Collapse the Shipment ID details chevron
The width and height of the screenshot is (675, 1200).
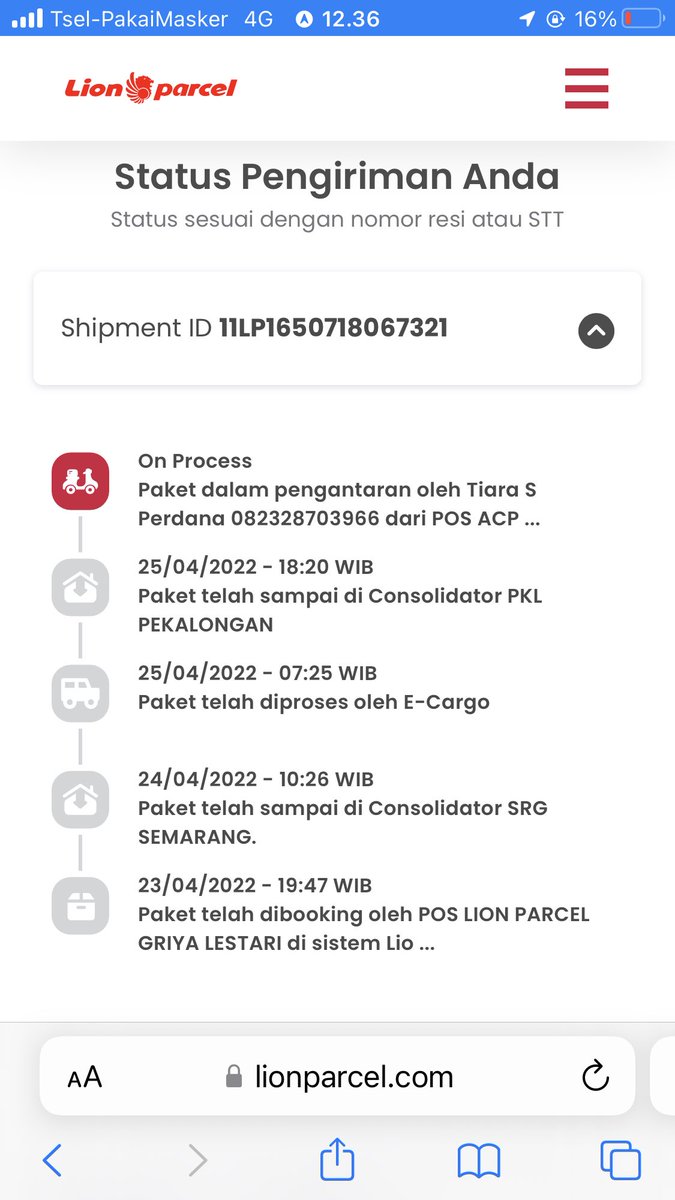tap(596, 330)
